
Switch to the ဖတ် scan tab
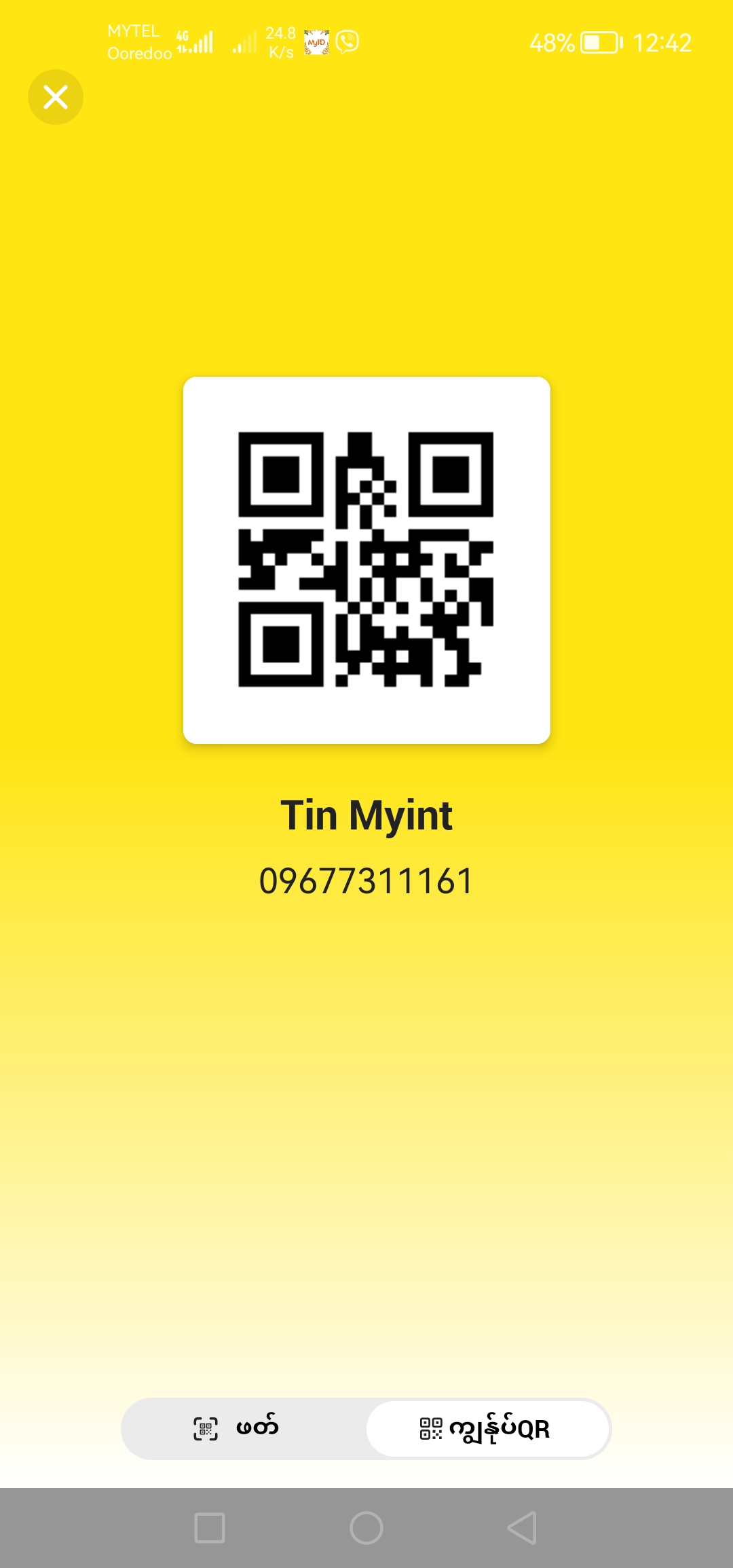click(x=244, y=1428)
